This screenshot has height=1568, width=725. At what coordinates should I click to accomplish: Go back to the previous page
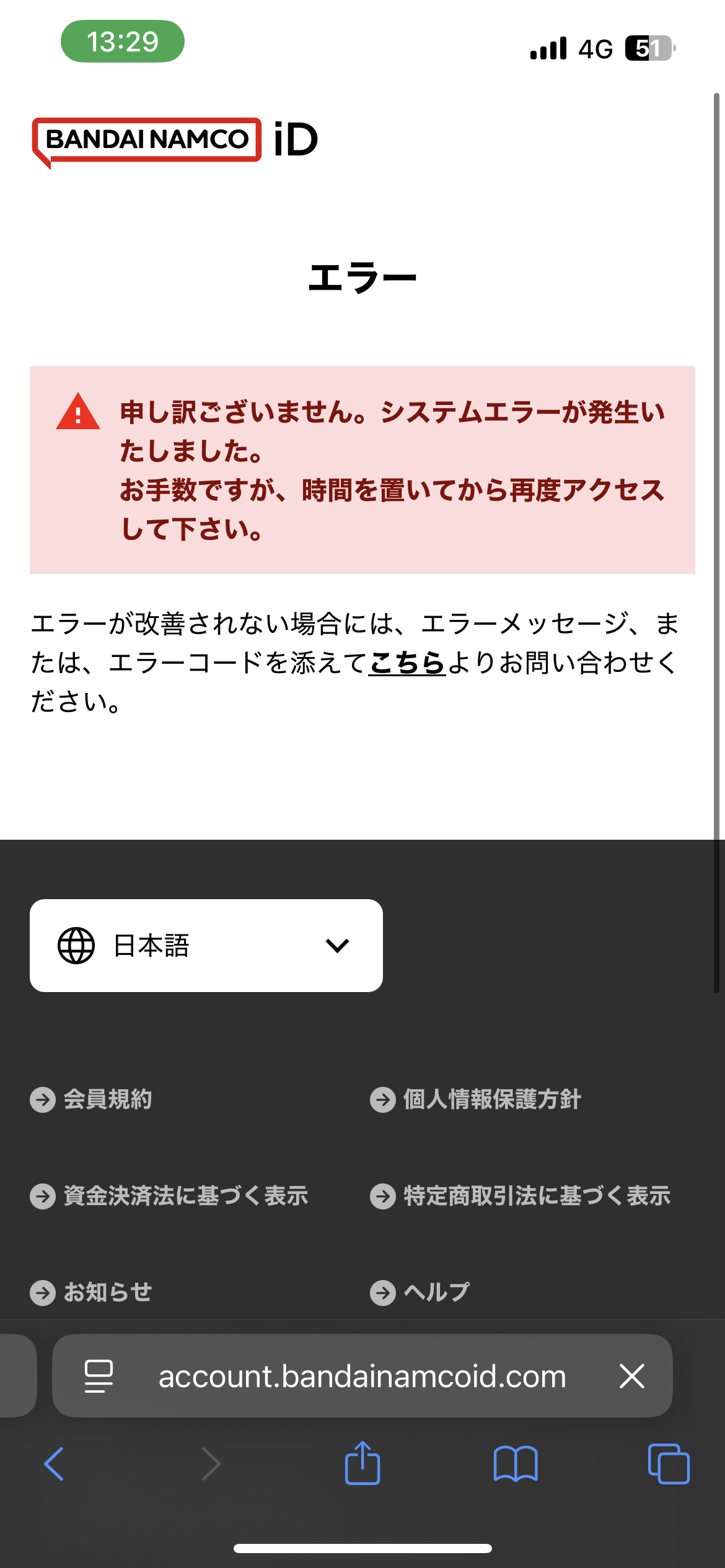54,1464
